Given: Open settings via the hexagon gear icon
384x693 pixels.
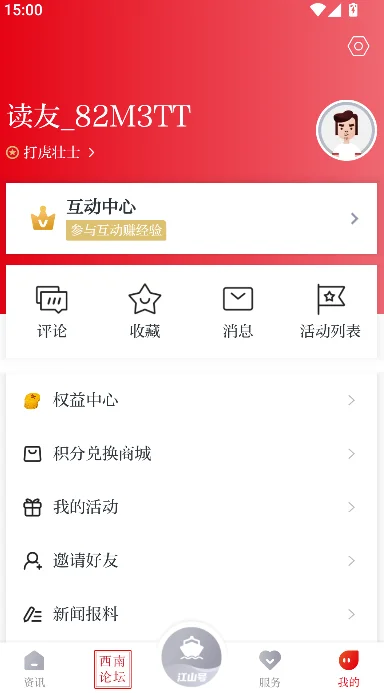Looking at the screenshot, I should pyautogui.click(x=358, y=46).
